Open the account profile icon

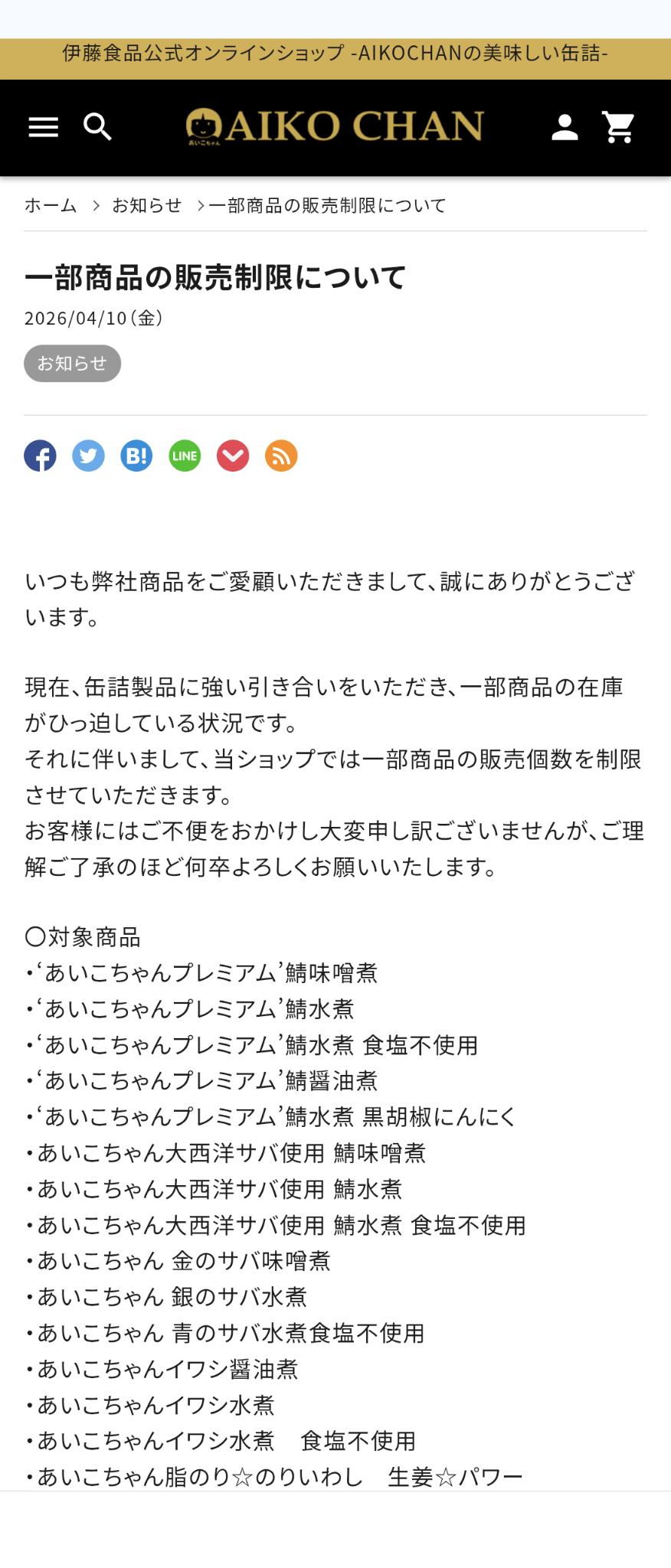[565, 127]
